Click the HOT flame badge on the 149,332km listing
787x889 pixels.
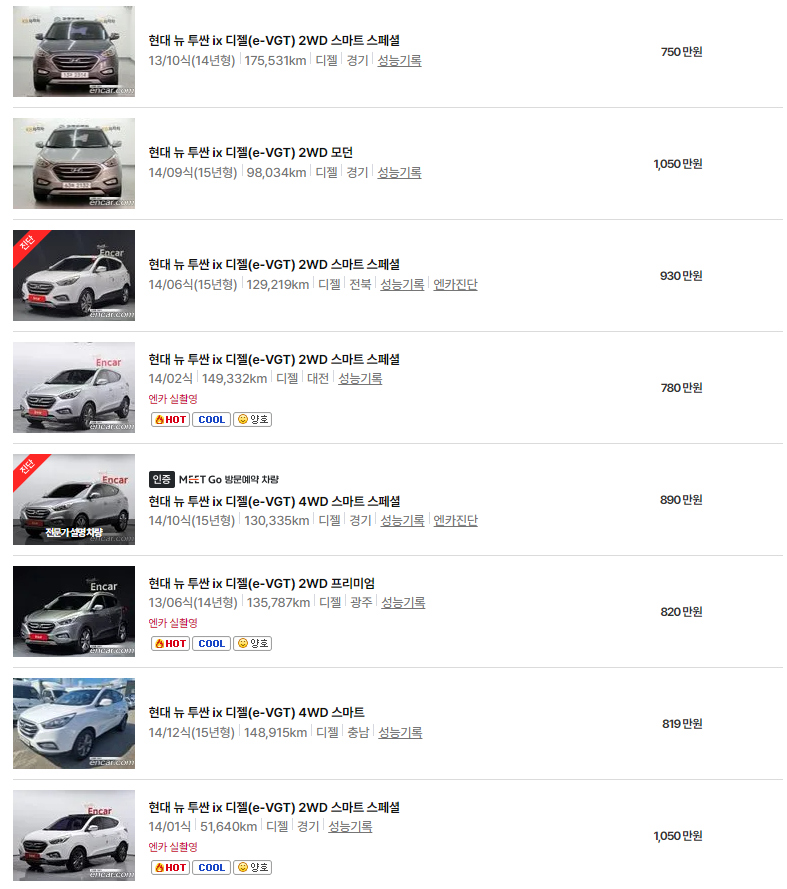click(170, 419)
